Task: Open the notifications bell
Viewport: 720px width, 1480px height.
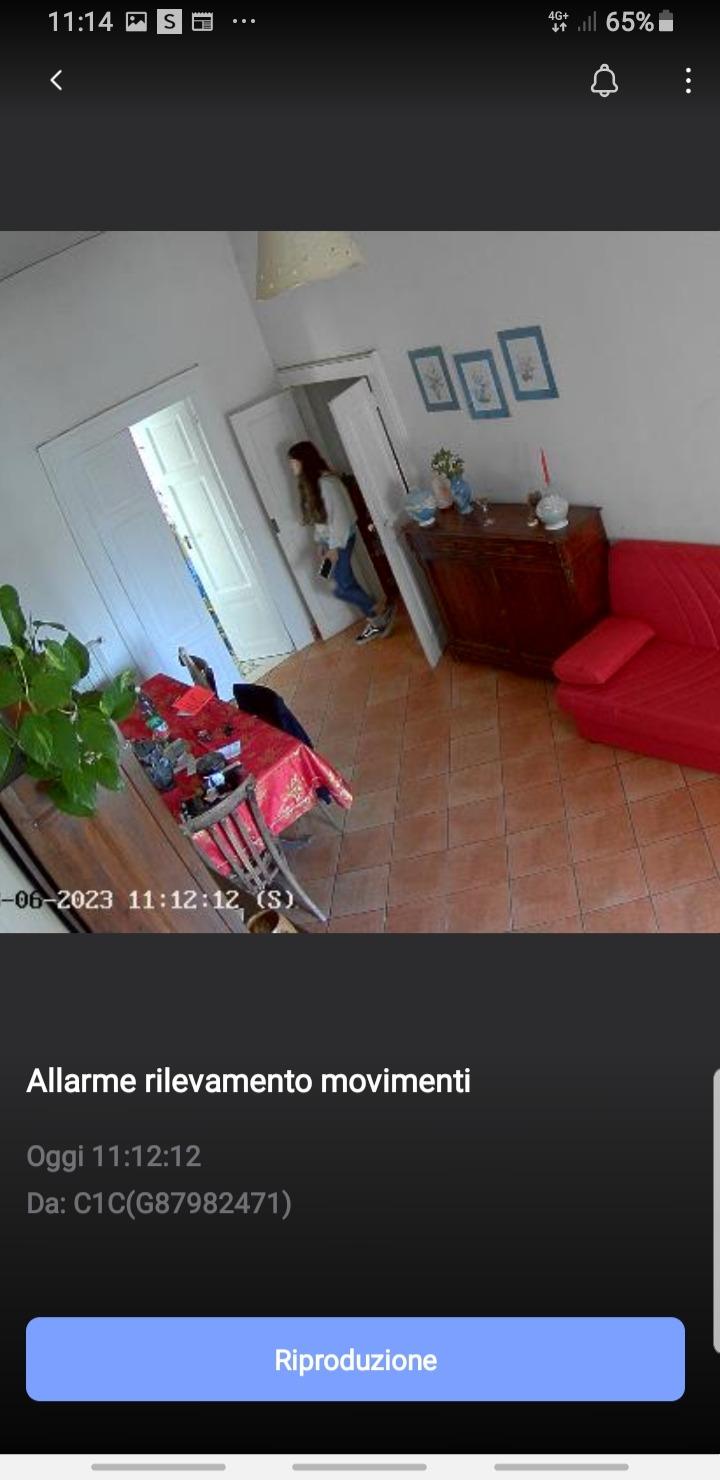Action: coord(604,81)
